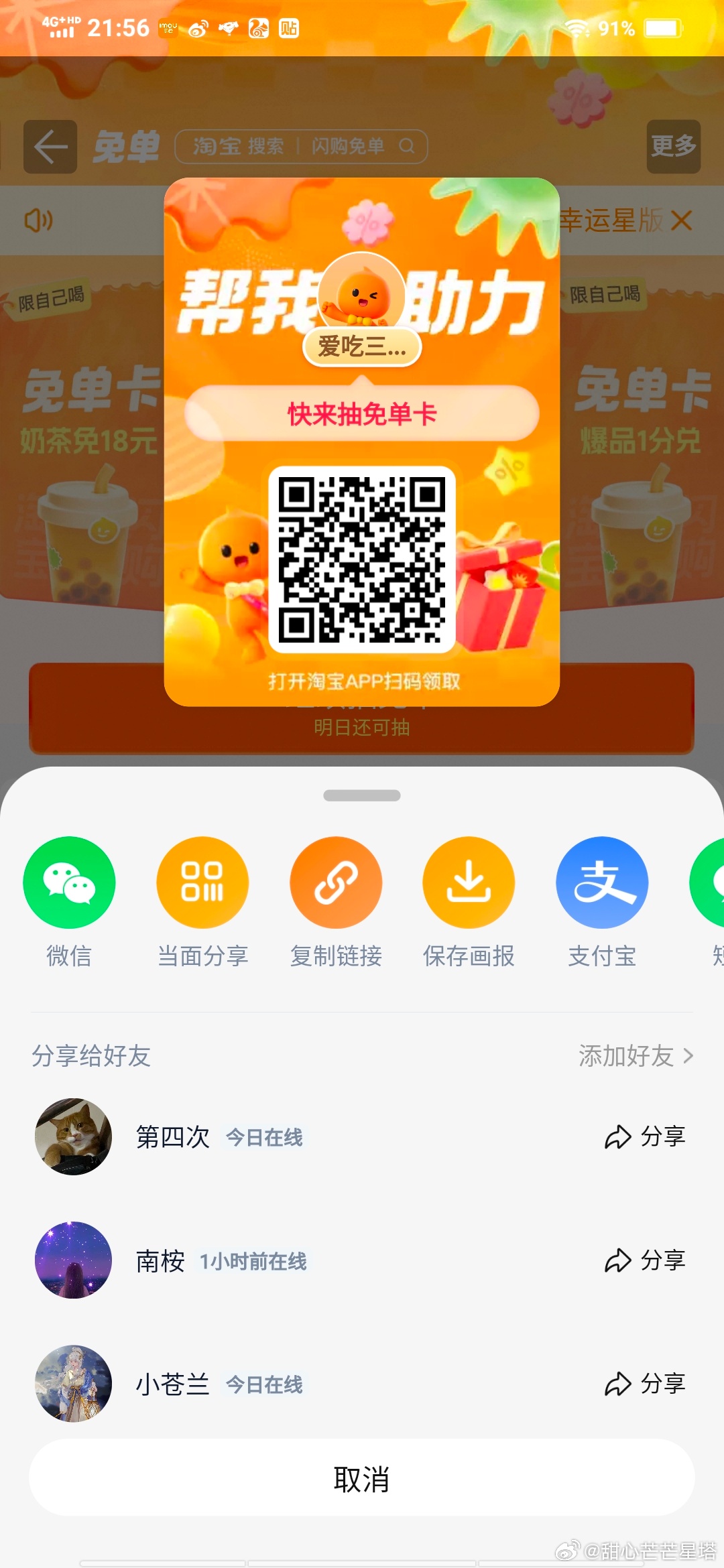Open the 更多 menu
The height and width of the screenshot is (1568, 724).
673,146
